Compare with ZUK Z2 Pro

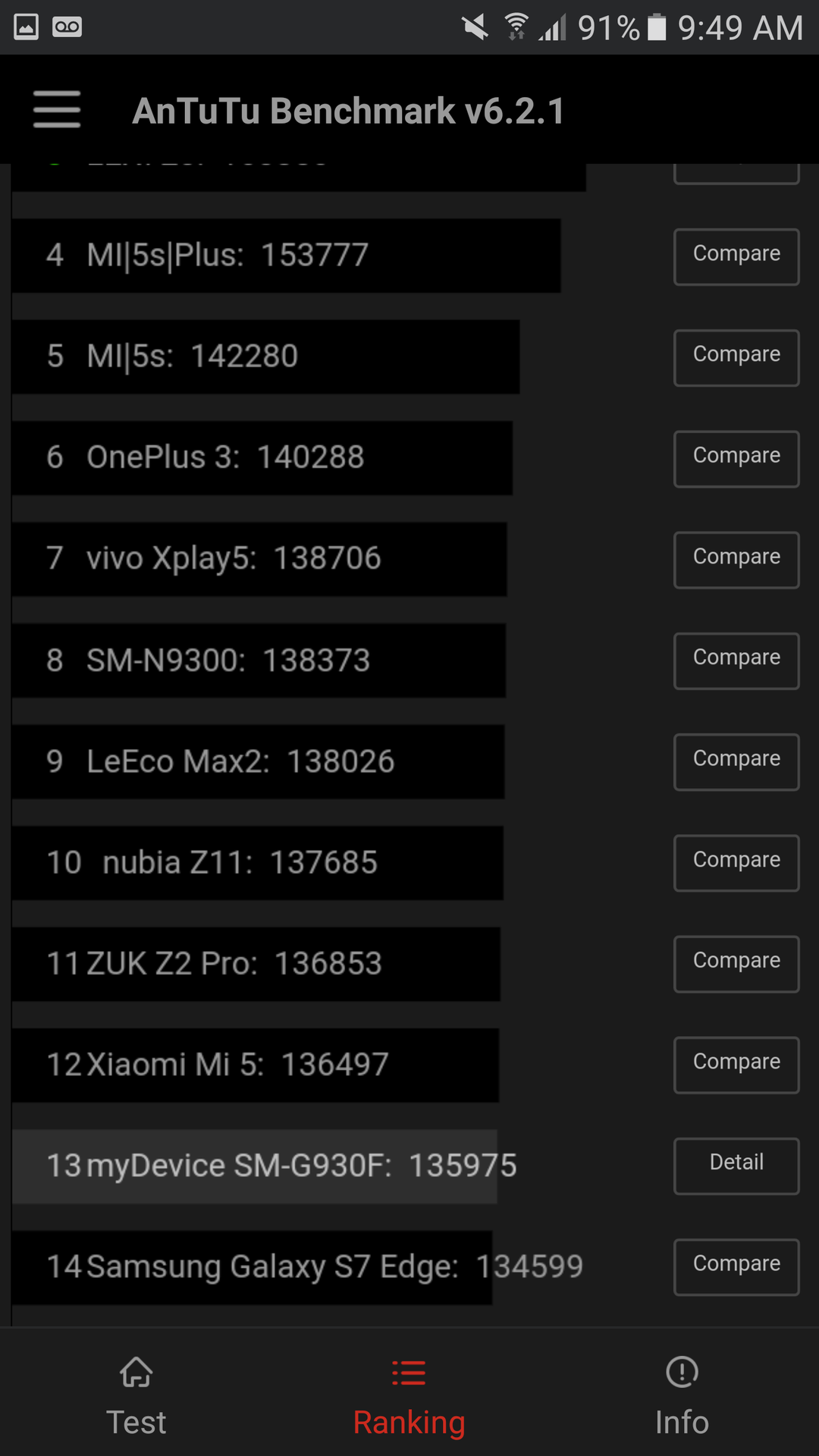[x=736, y=963]
